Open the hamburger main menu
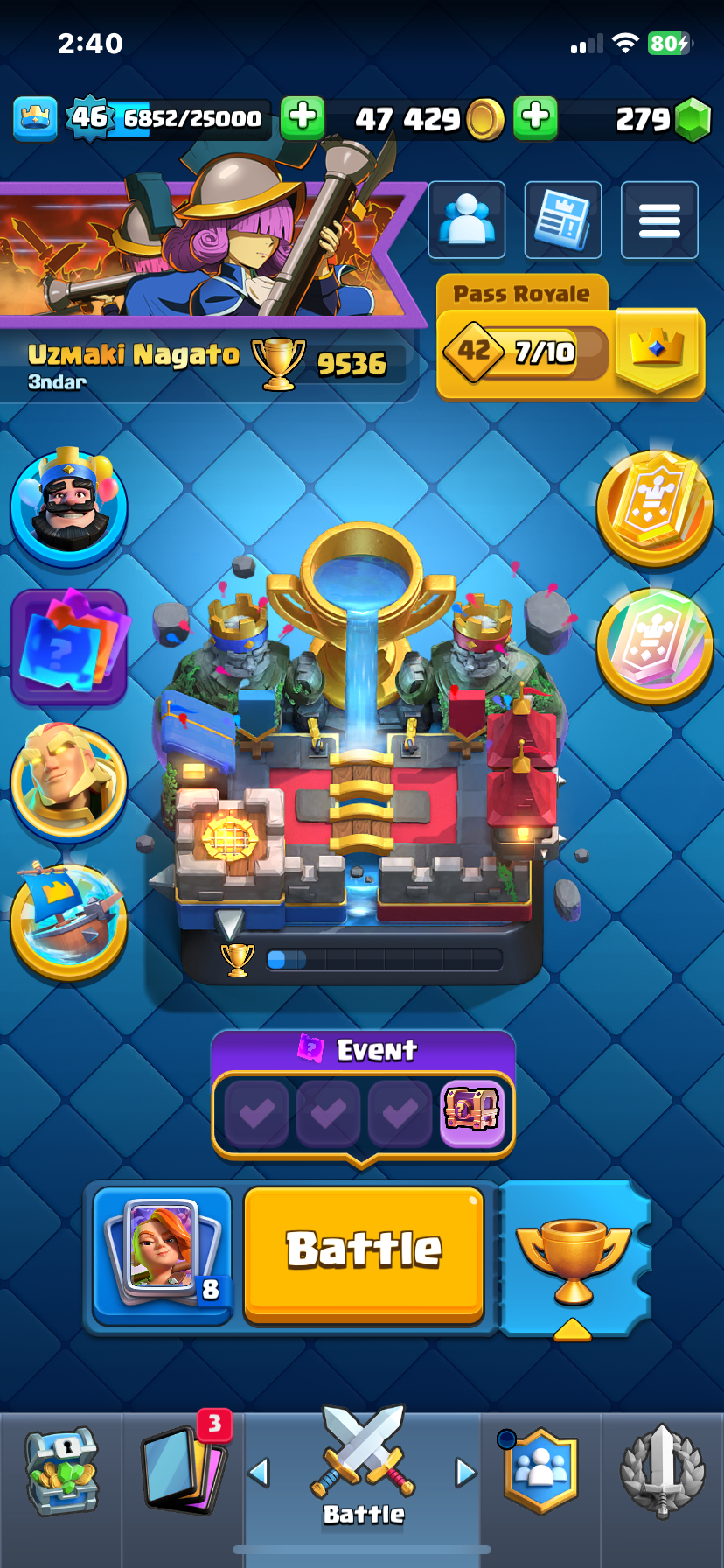Image resolution: width=724 pixels, height=1568 pixels. 658,220
